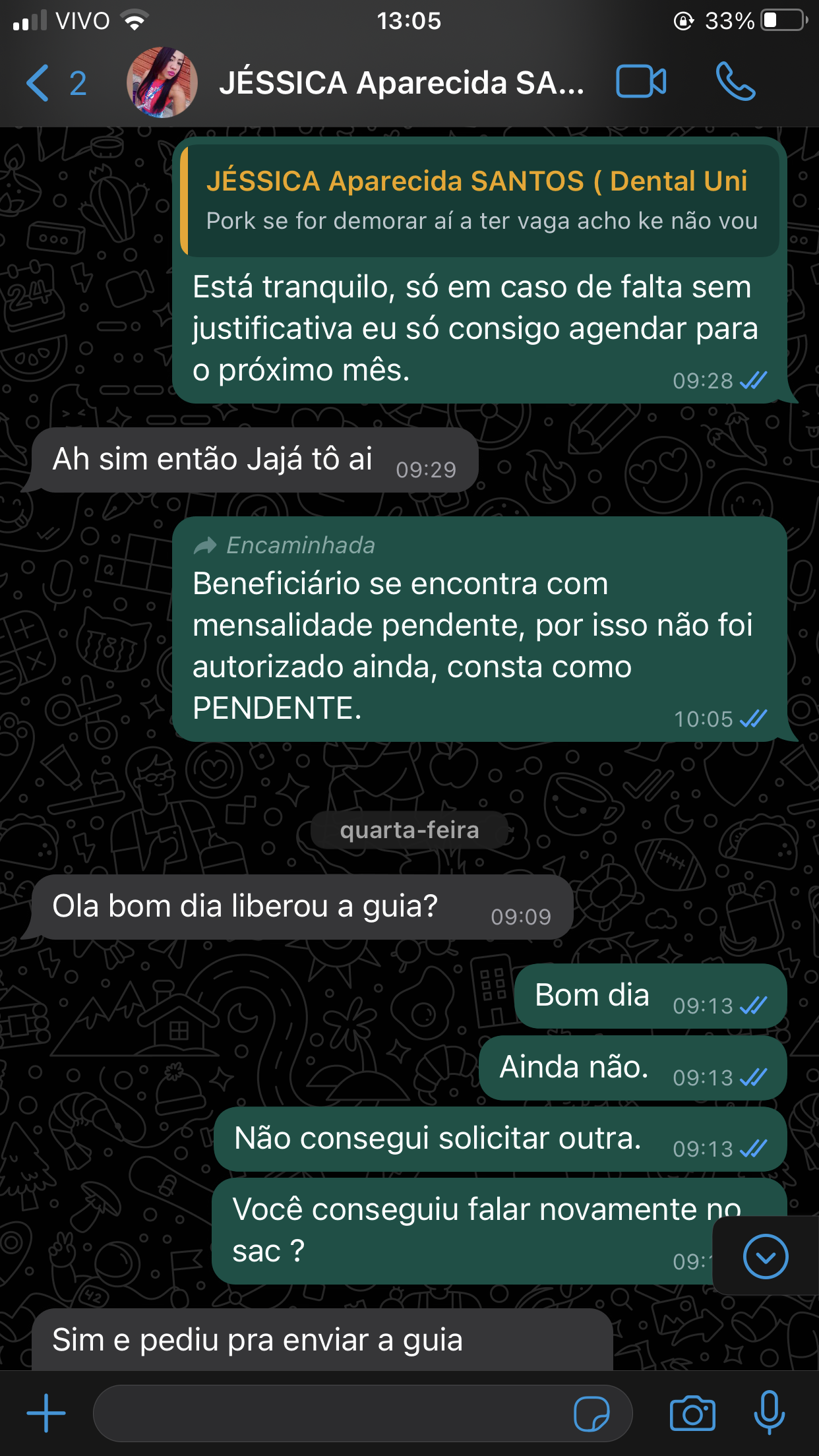Image resolution: width=819 pixels, height=1456 pixels.
Task: Open the camera to send a photo
Action: tap(692, 1413)
